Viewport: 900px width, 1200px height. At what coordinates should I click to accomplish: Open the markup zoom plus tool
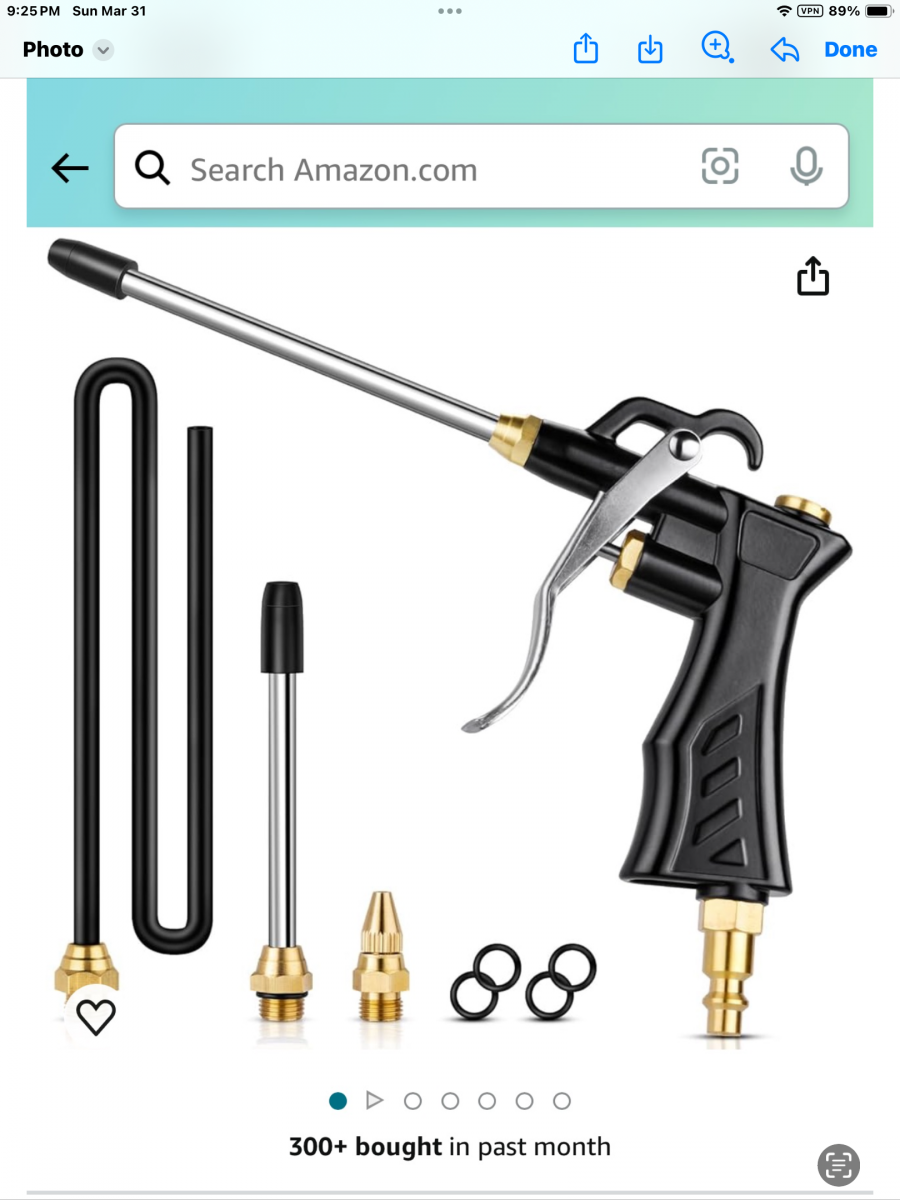pyautogui.click(x=717, y=47)
